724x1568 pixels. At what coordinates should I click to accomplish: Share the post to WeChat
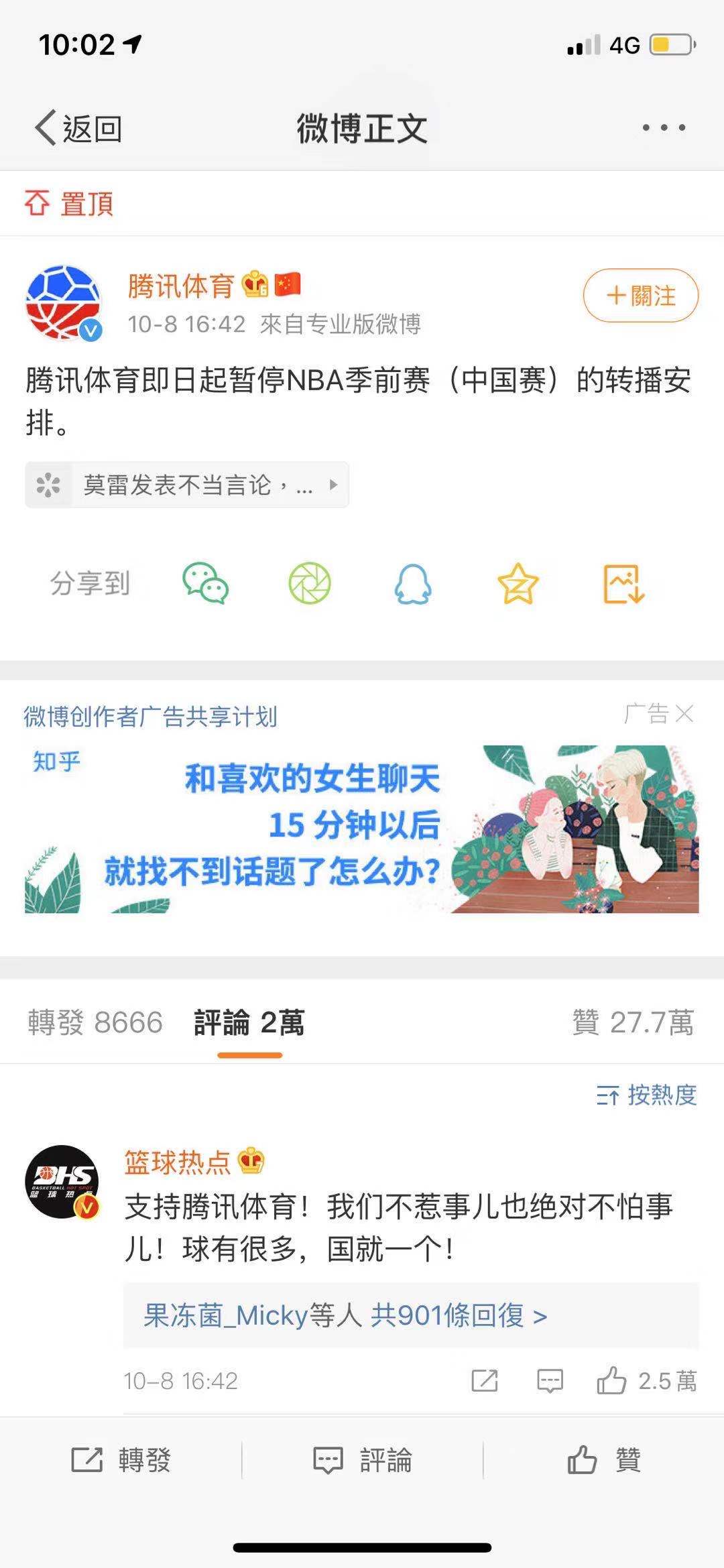click(x=206, y=583)
